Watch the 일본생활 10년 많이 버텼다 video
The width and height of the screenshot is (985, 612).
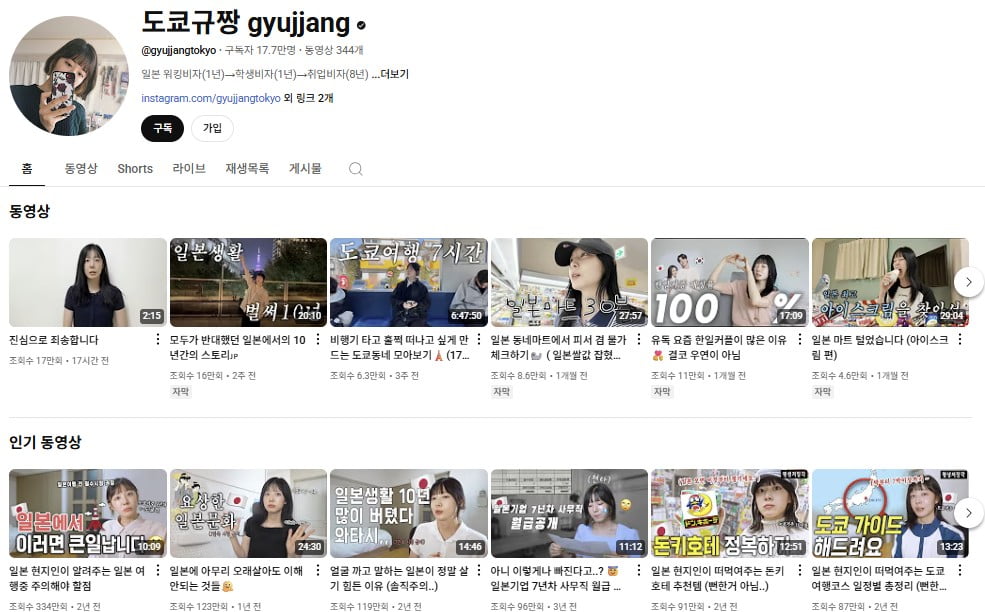point(409,513)
